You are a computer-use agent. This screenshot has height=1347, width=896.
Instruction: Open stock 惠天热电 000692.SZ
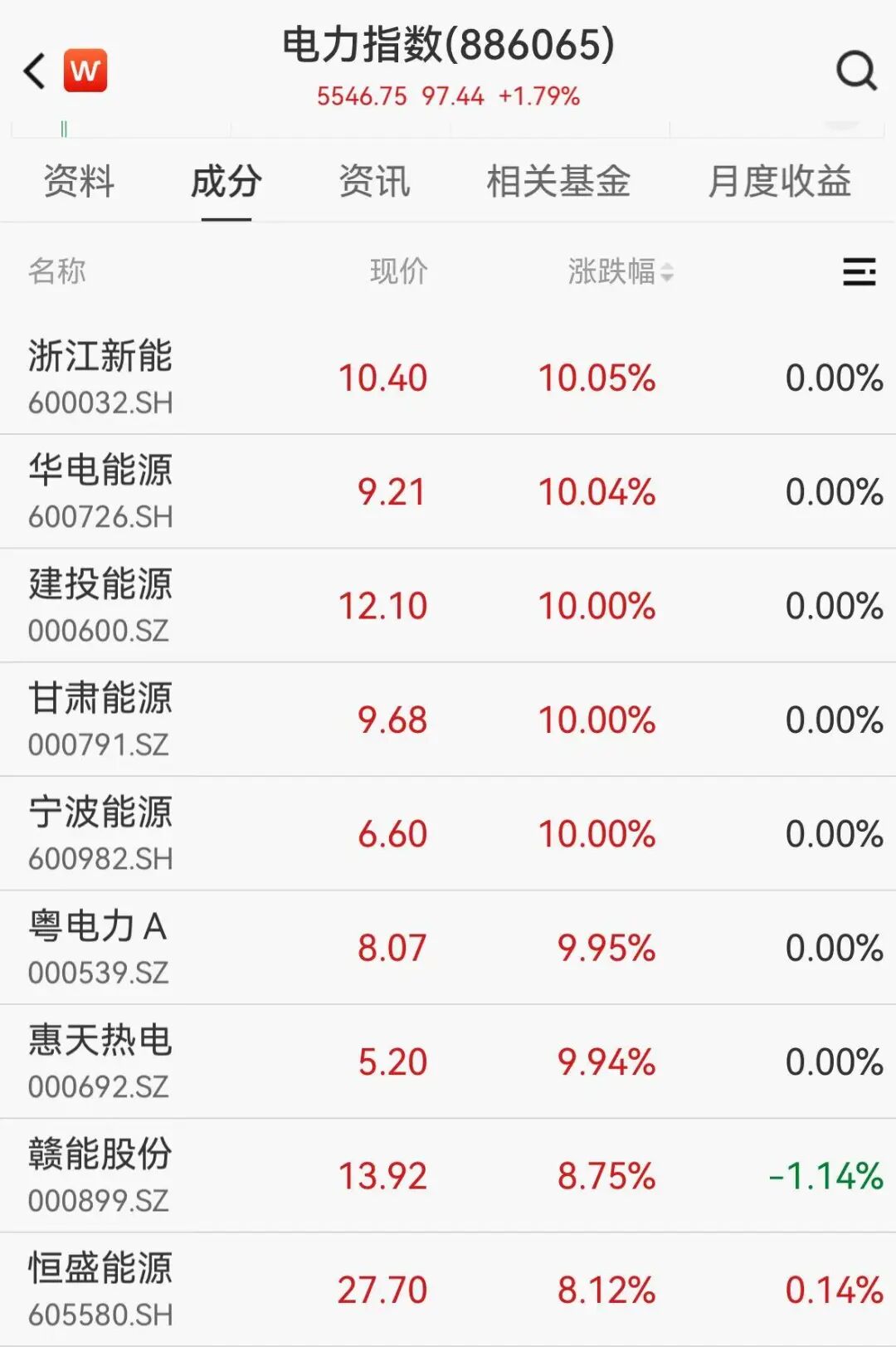pyautogui.click(x=448, y=1061)
